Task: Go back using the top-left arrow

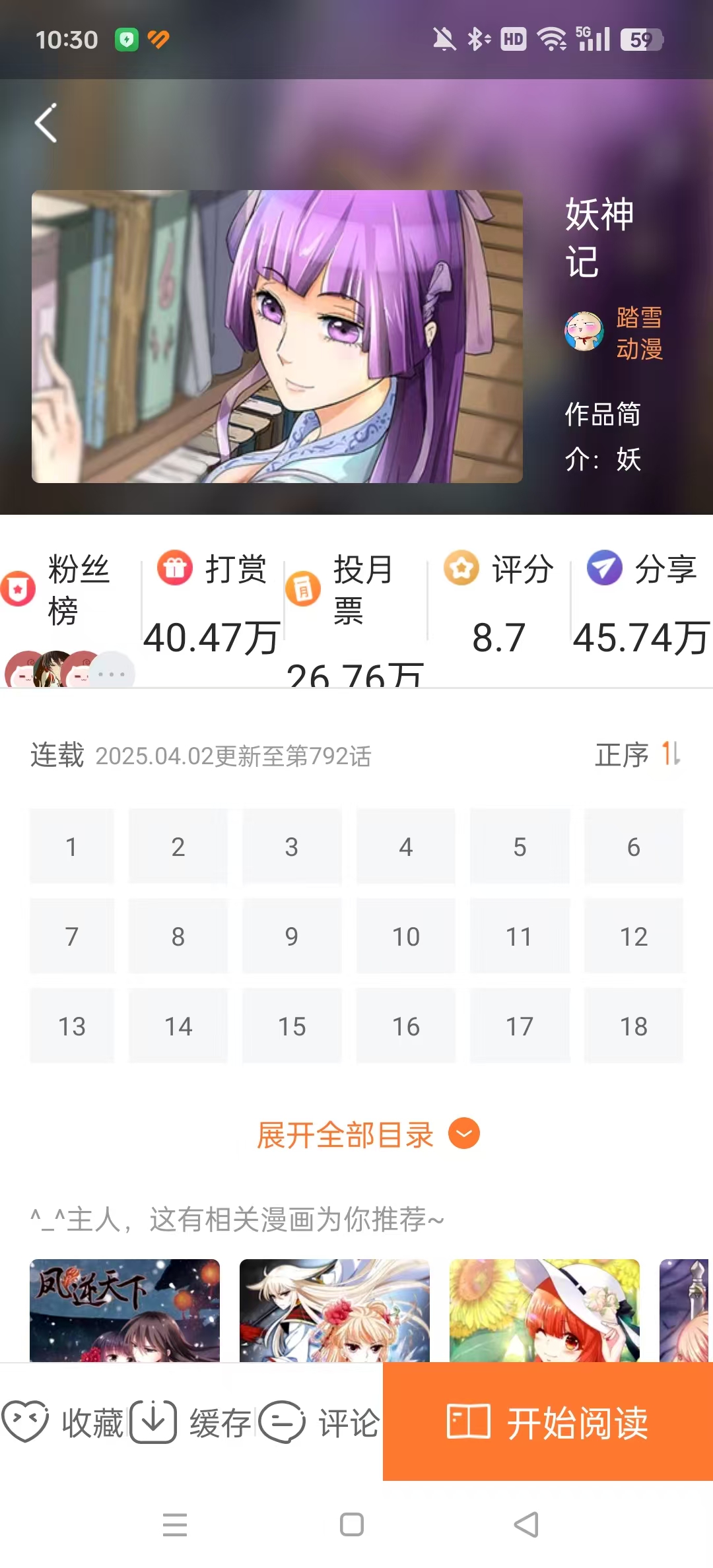Action: (46, 123)
